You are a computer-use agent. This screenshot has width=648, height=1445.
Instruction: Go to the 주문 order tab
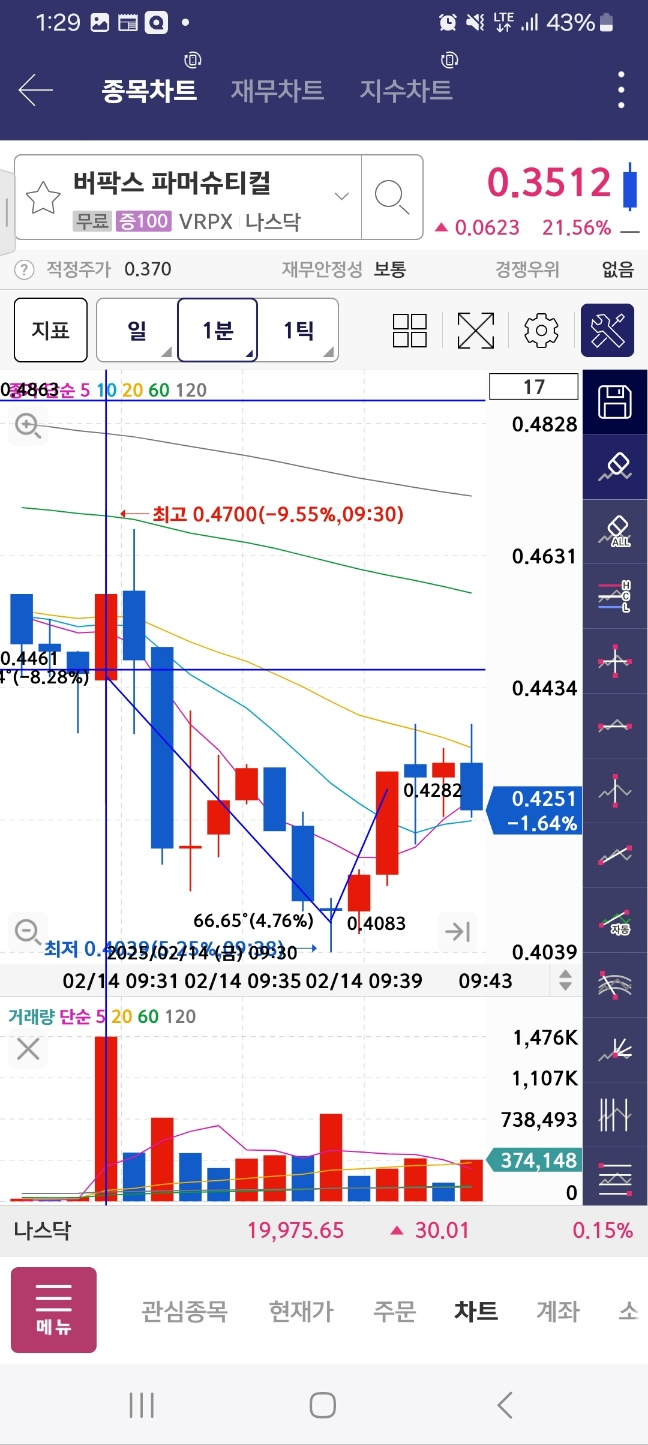click(x=394, y=1311)
